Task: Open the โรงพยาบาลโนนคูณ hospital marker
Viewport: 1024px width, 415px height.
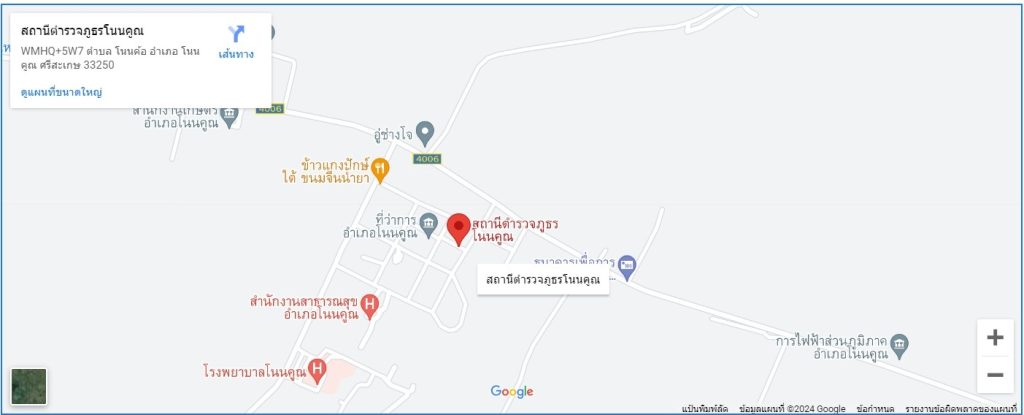Action: point(317,371)
